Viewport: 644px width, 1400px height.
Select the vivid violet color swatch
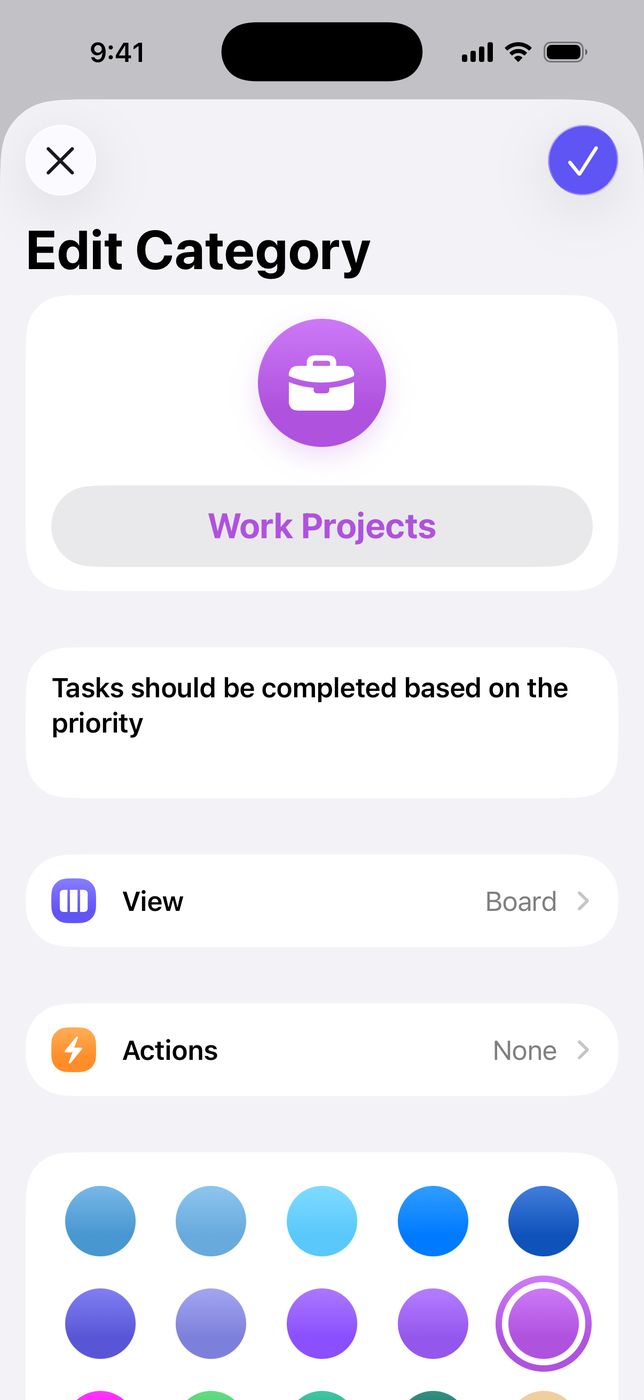321,1323
